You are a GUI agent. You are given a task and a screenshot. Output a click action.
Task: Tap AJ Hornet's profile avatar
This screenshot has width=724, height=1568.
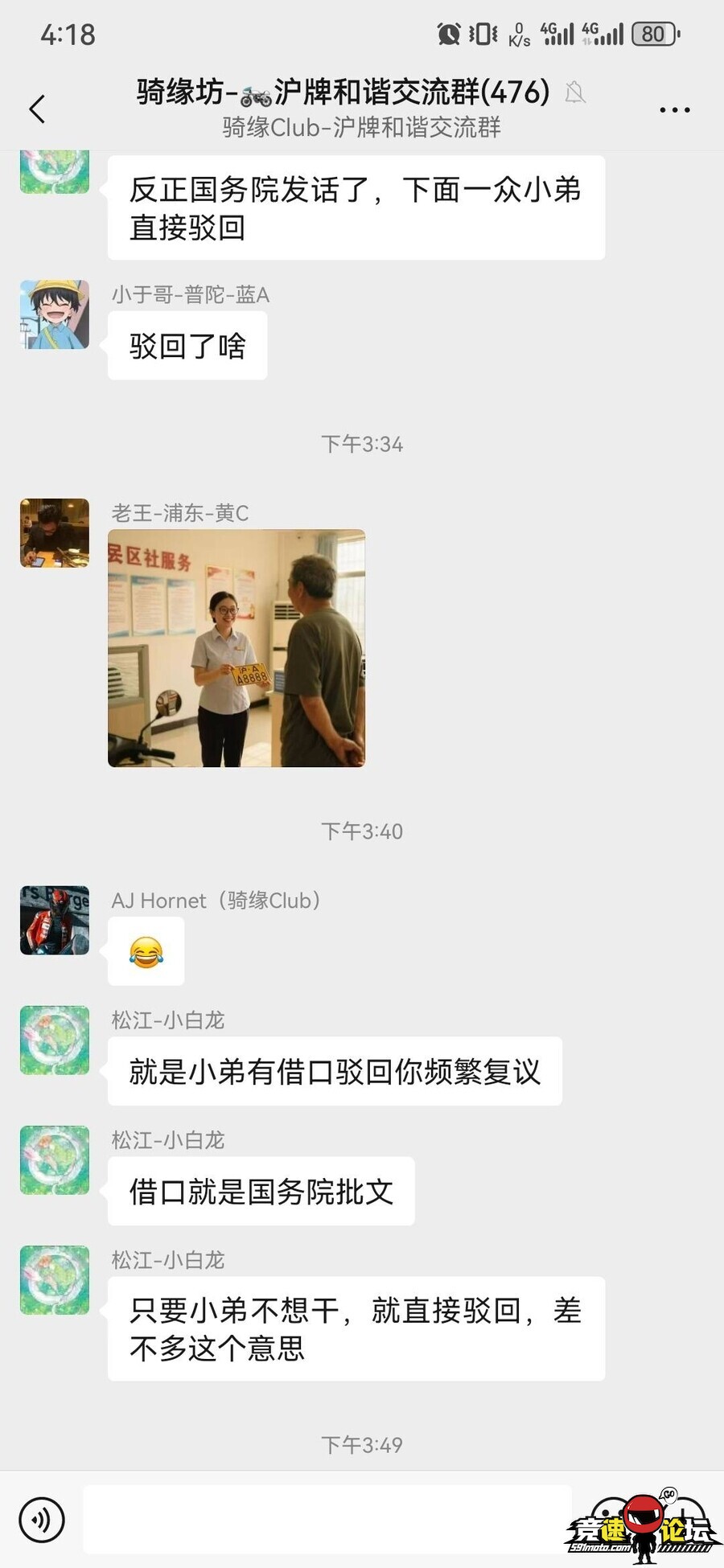(55, 921)
